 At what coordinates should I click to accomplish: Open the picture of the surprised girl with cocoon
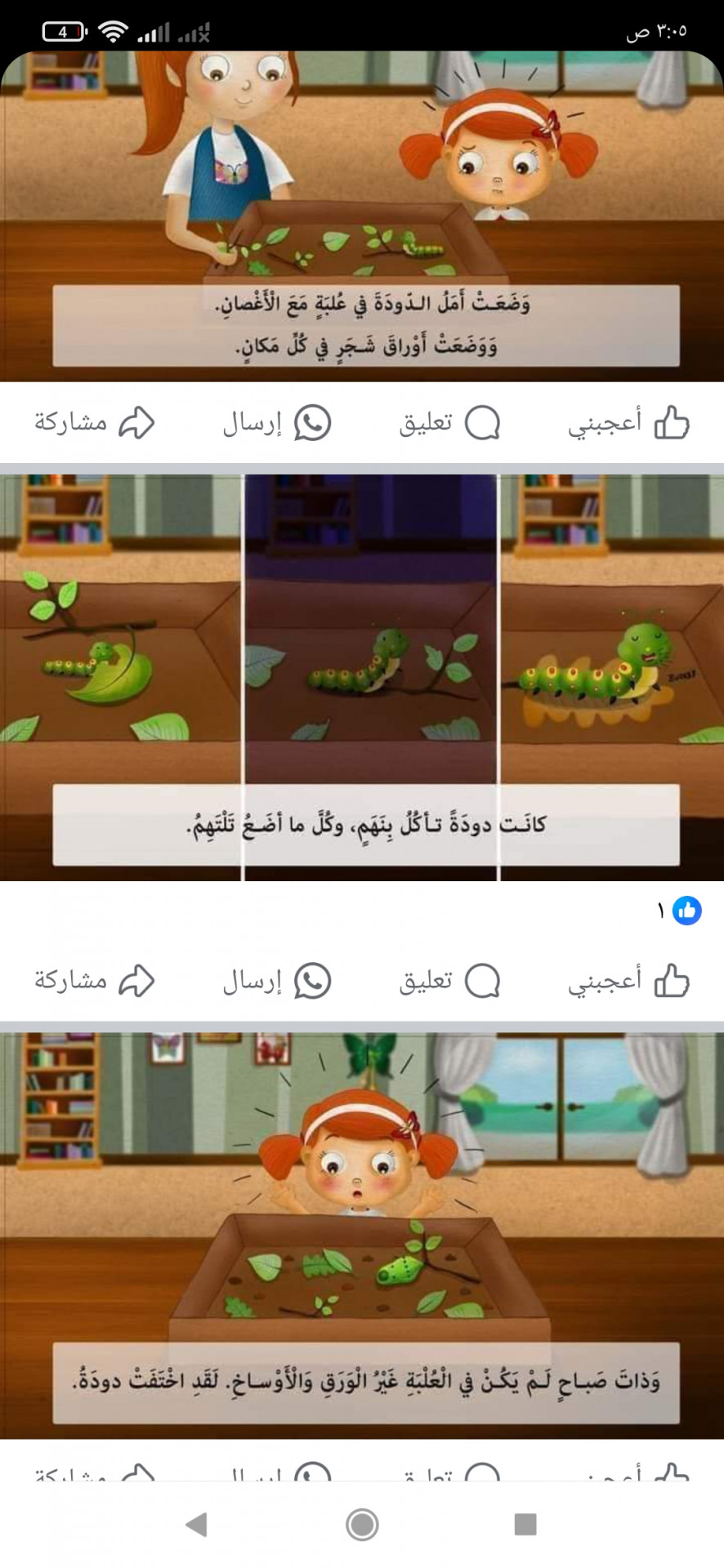362,1233
